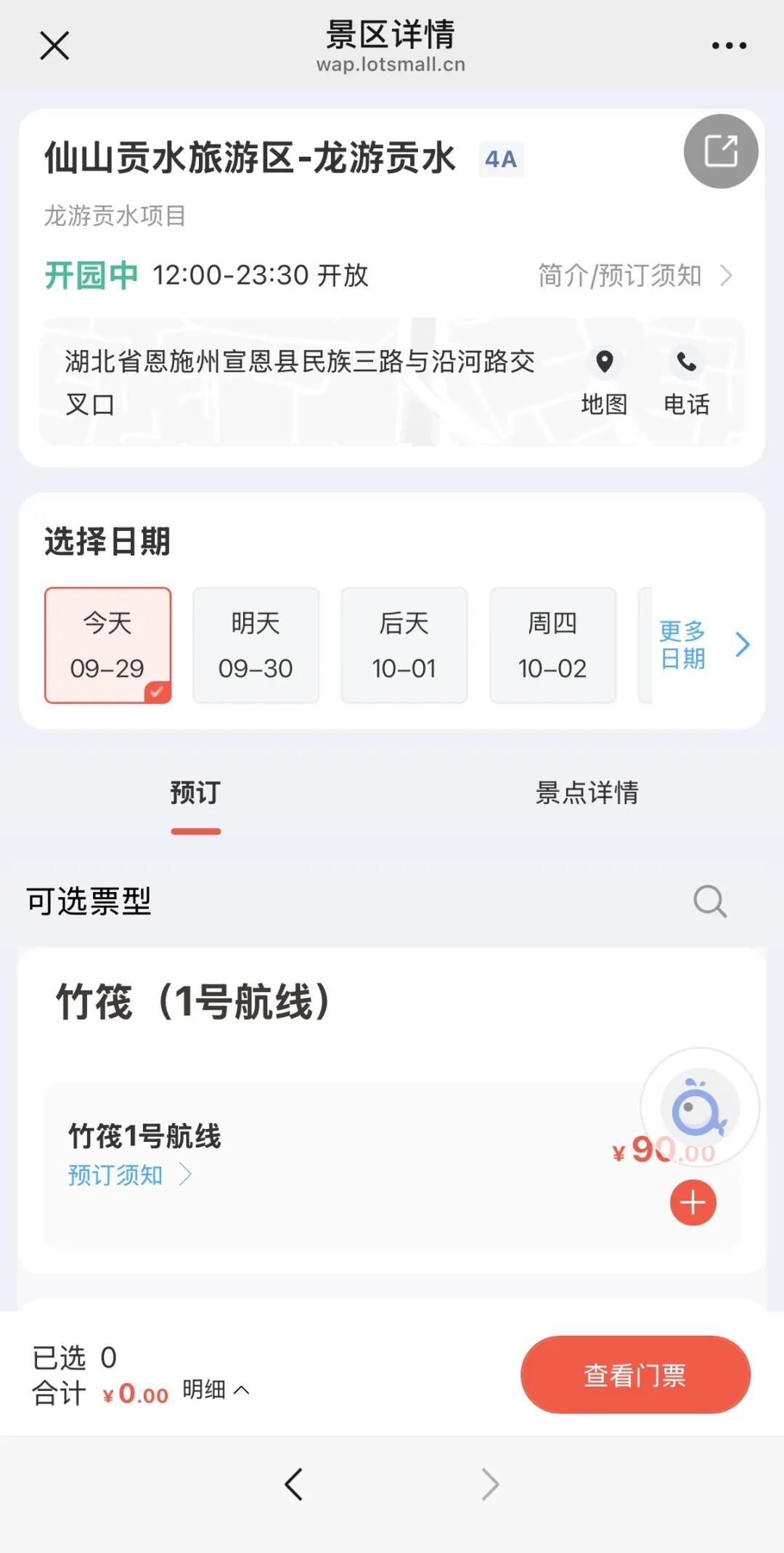View 预订须知 for 竹筏1号航线

(x=129, y=1175)
